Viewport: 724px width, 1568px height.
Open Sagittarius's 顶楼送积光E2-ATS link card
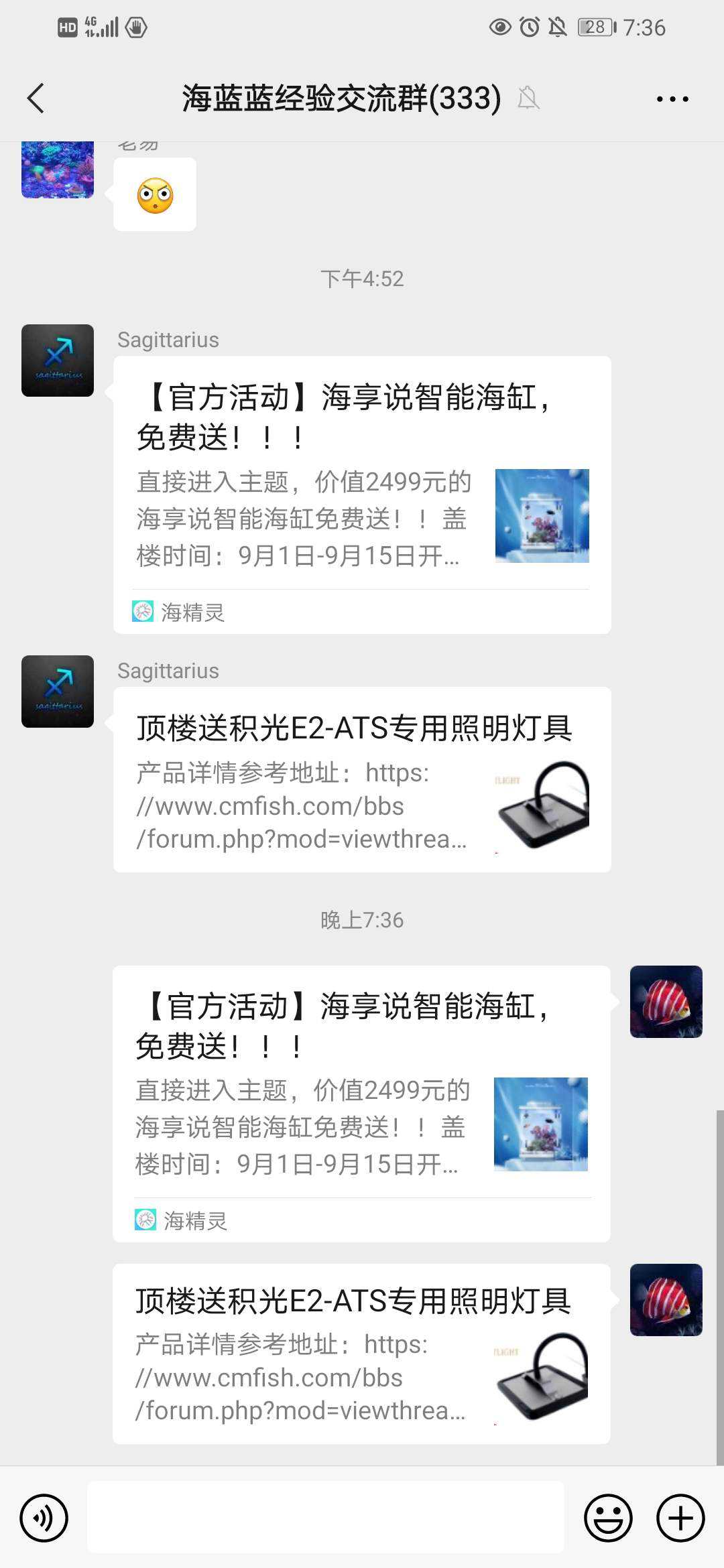click(x=362, y=779)
